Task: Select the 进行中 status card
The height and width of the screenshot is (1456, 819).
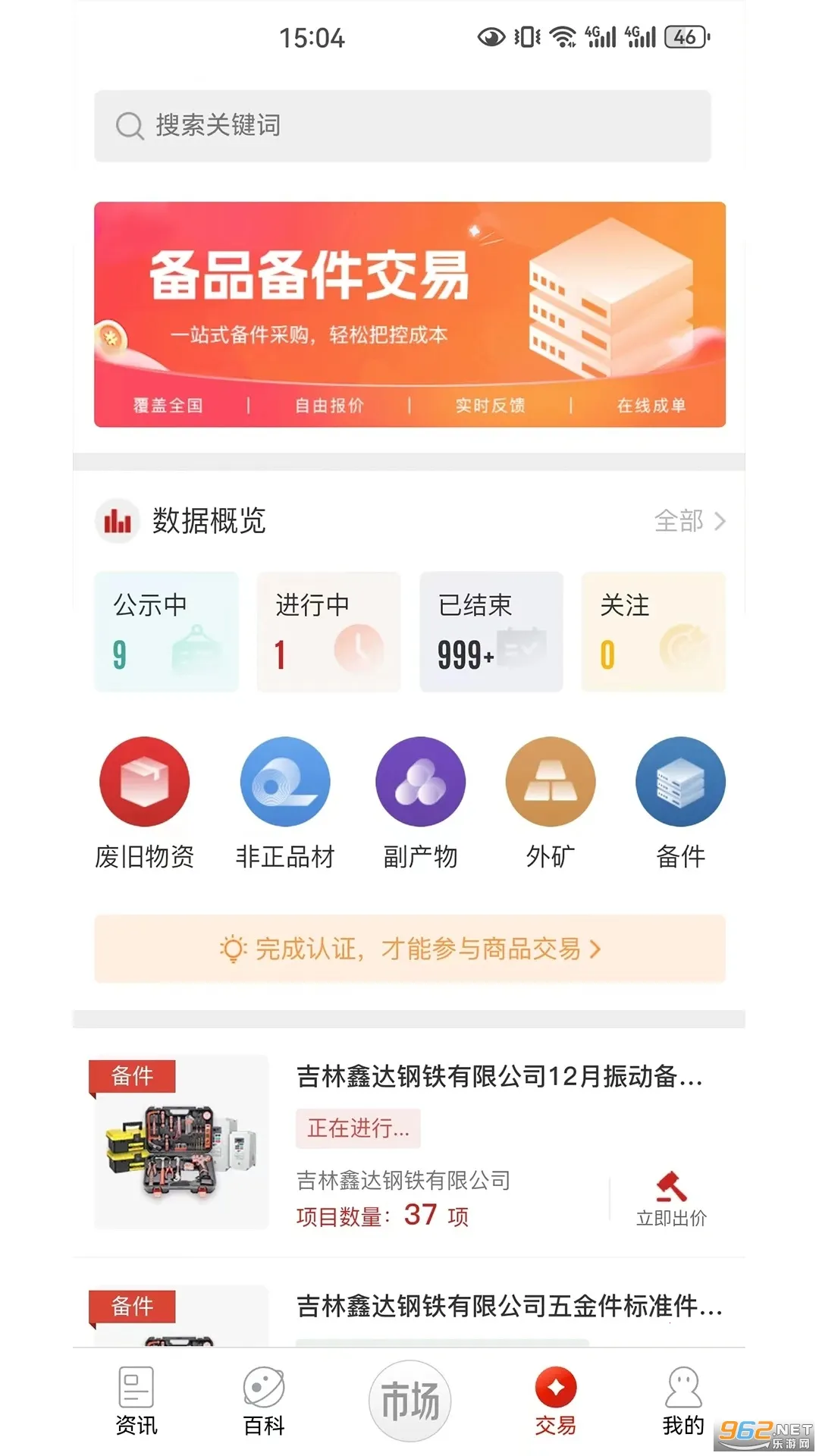Action: 328,632
